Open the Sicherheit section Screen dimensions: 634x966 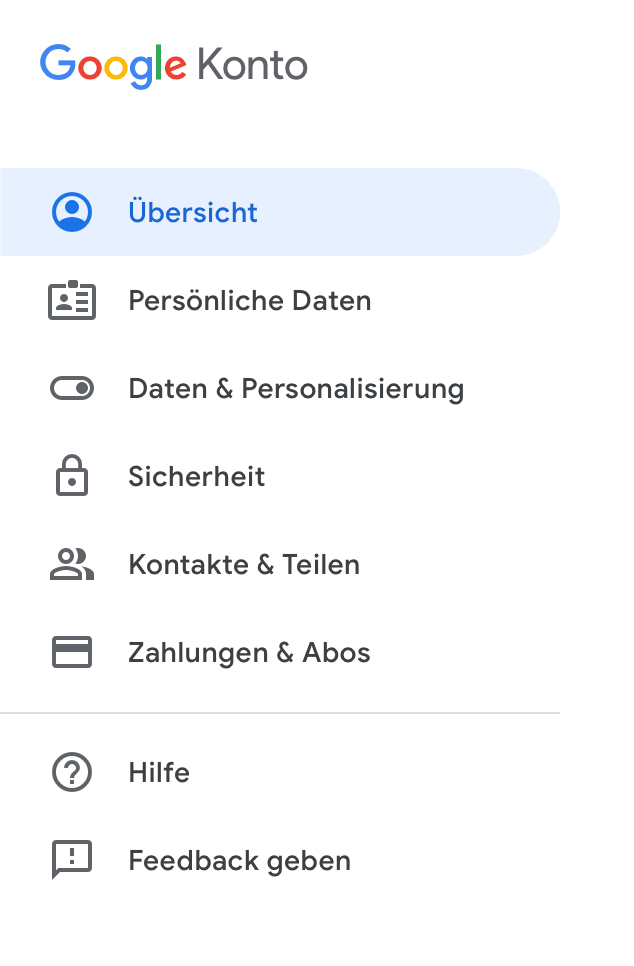click(x=196, y=476)
